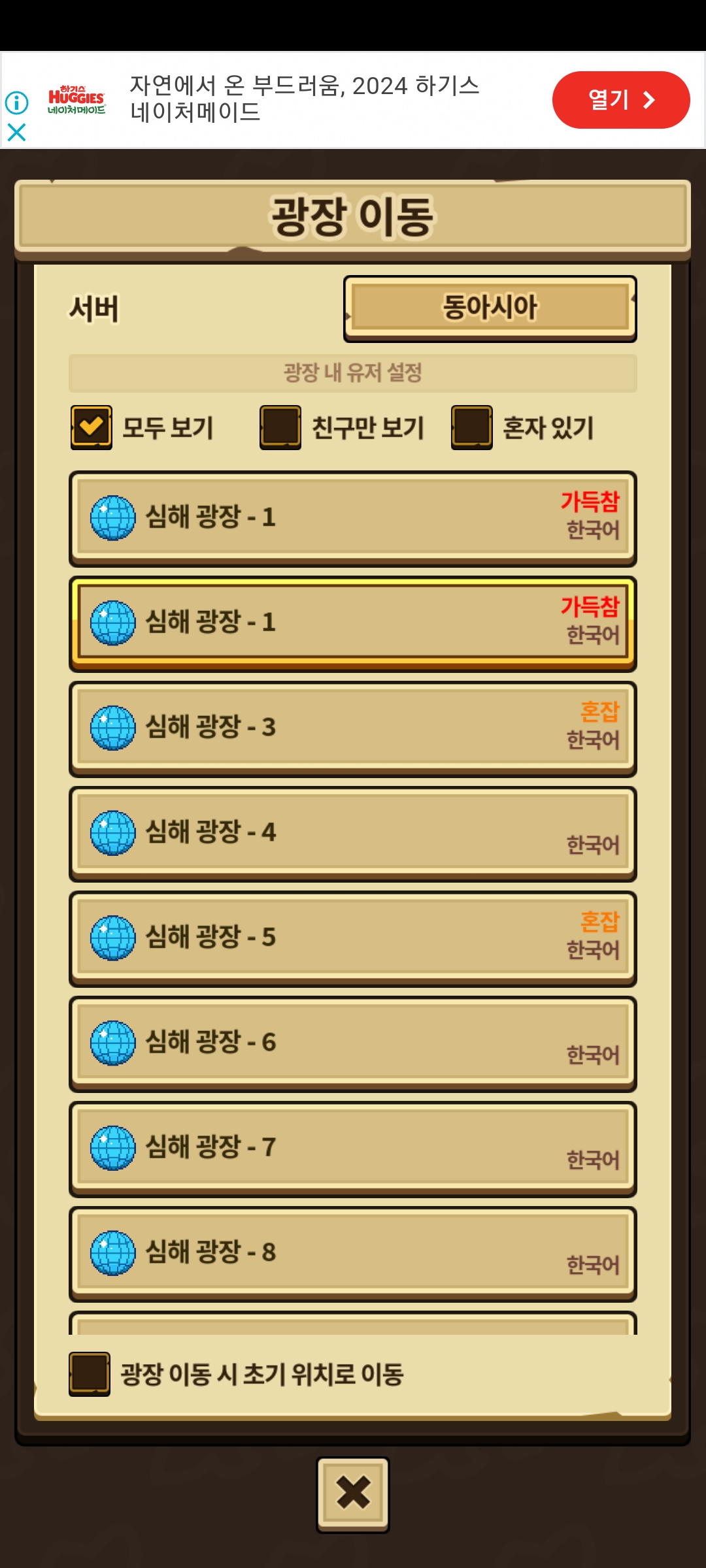
Task: Check 광장 이동 시 초기 위치로 이동
Action: pyautogui.click(x=90, y=1374)
